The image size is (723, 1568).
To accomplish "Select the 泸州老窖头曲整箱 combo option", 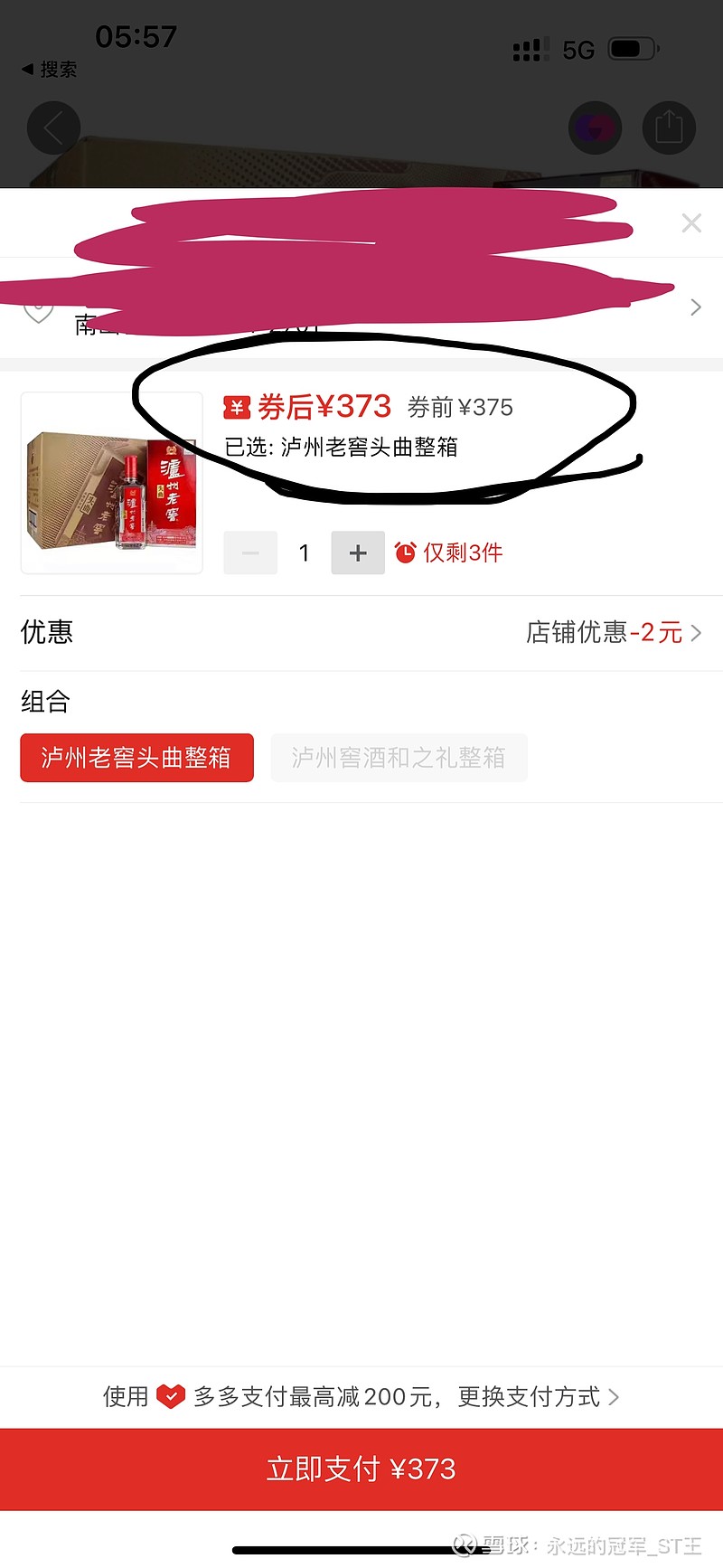I will 136,758.
